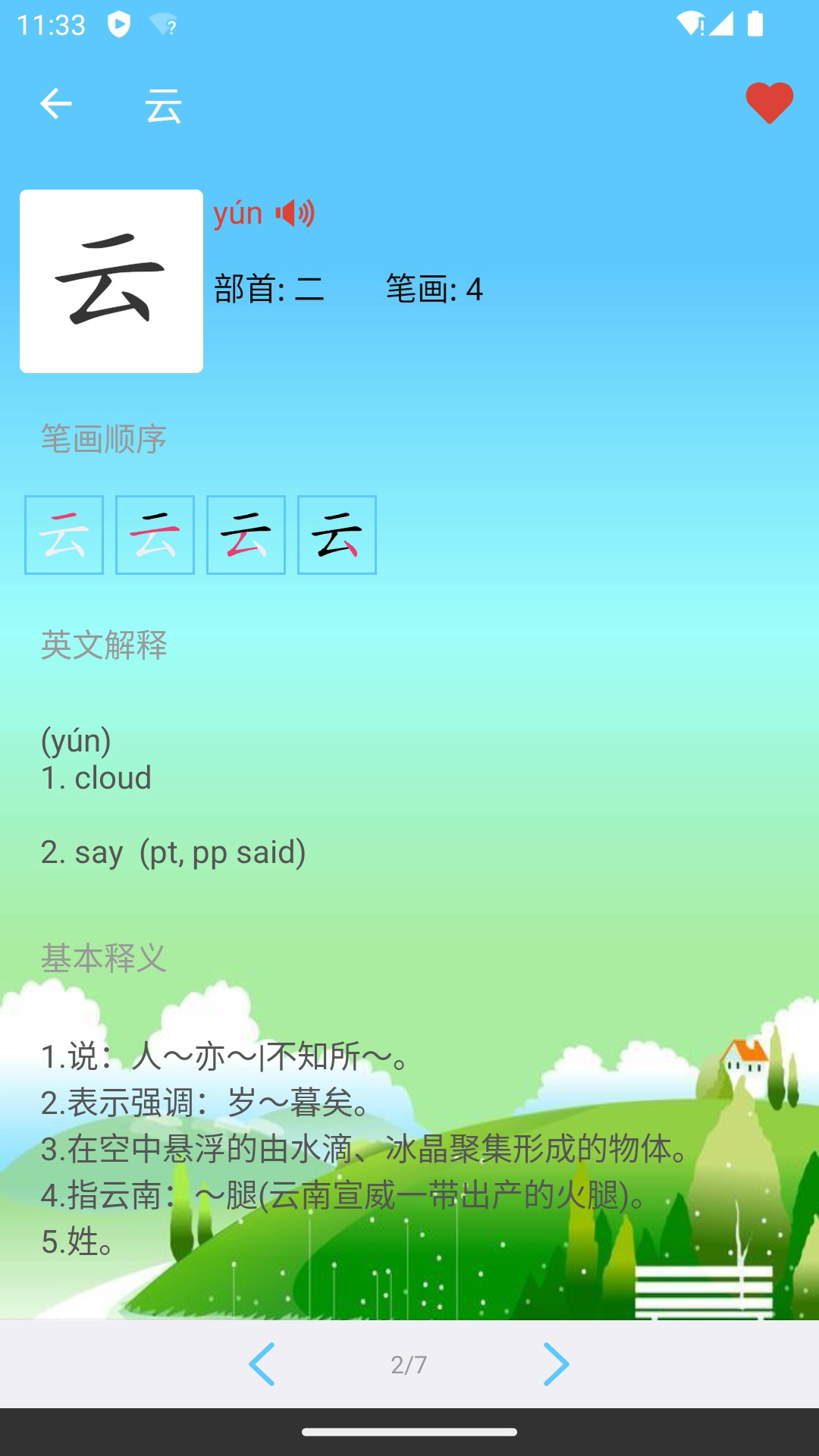
Task: Select the first stroke order frame
Action: (64, 535)
